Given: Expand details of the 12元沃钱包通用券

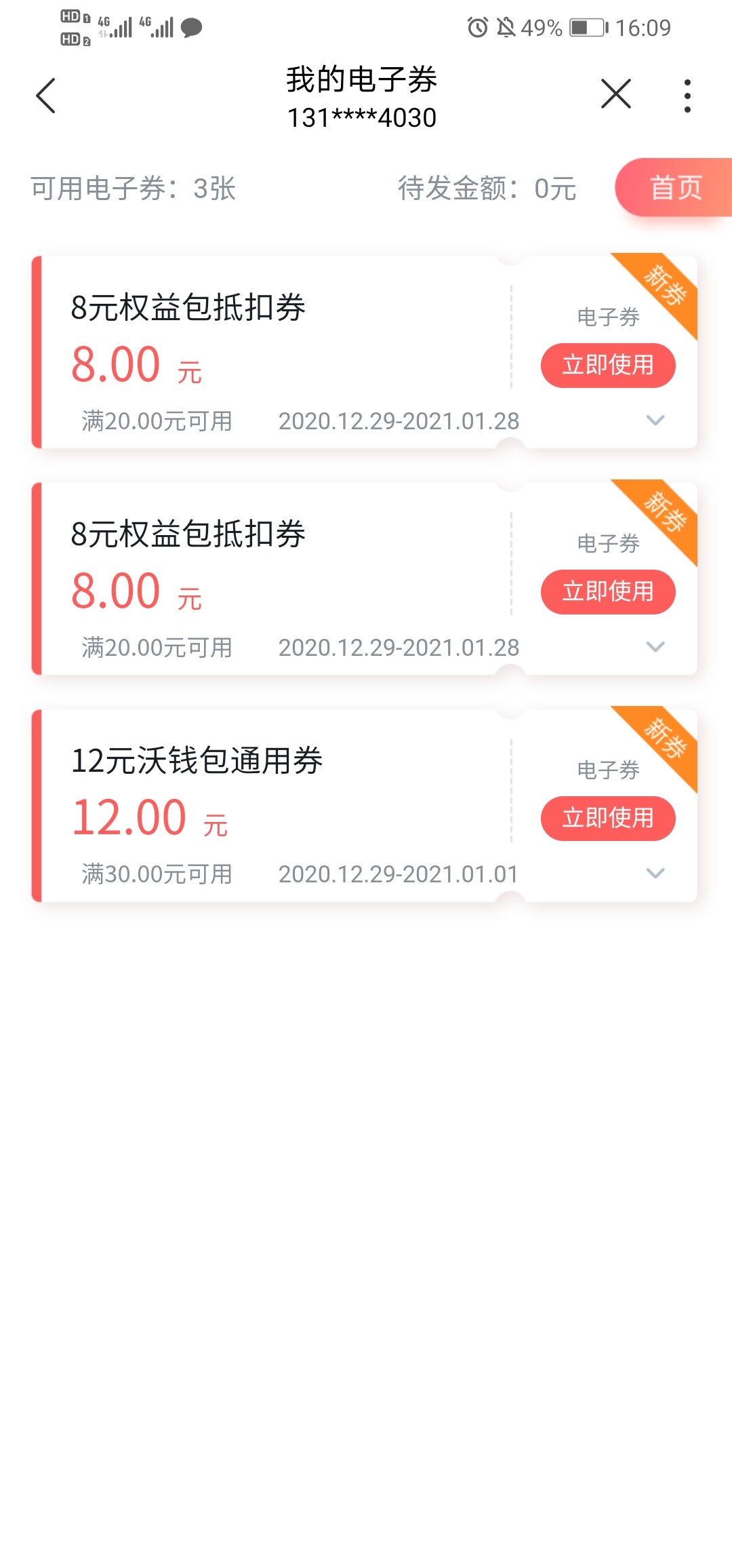Looking at the screenshot, I should [655, 873].
